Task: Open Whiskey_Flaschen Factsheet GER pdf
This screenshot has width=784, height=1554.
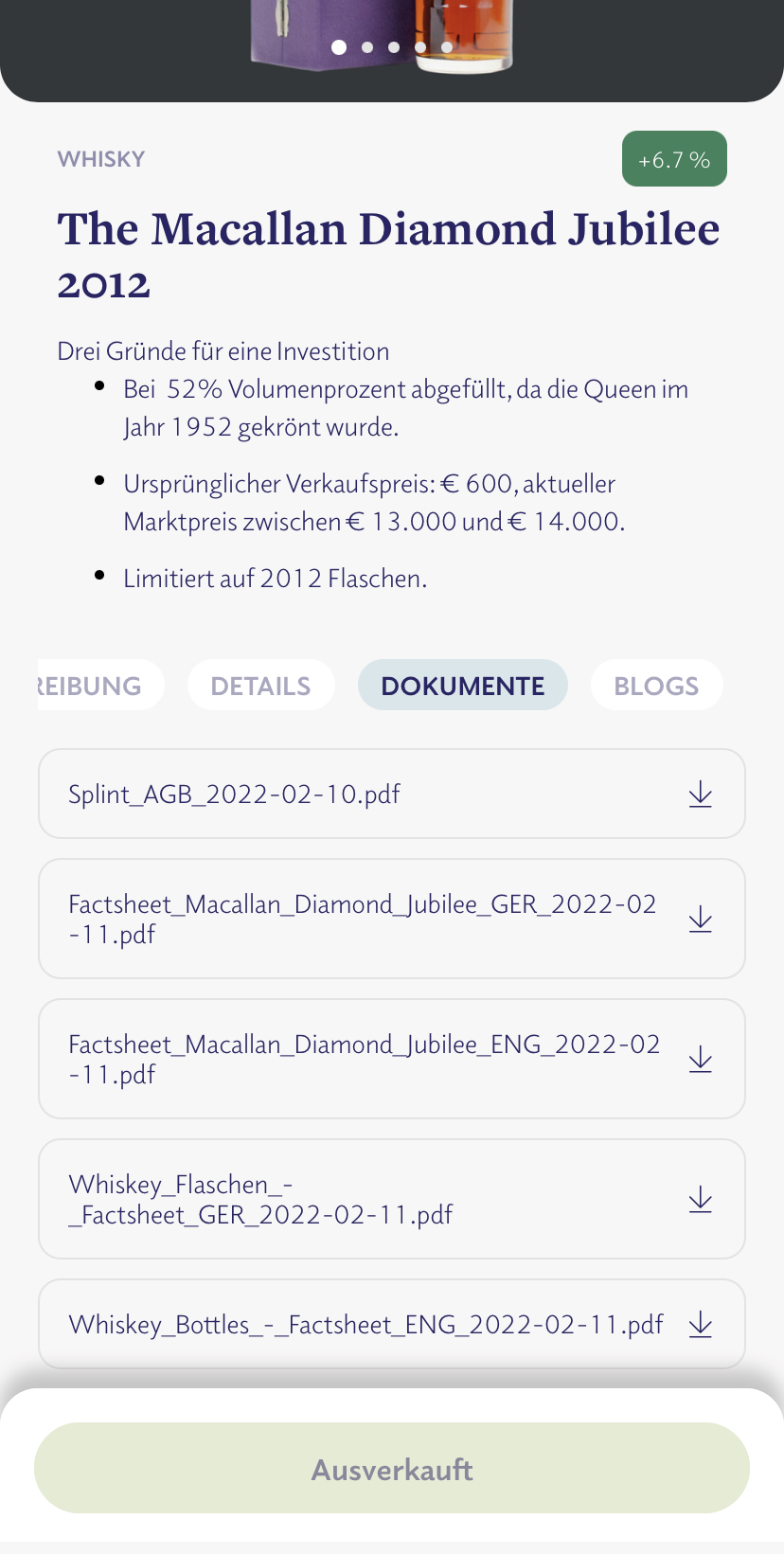Action: point(392,1199)
